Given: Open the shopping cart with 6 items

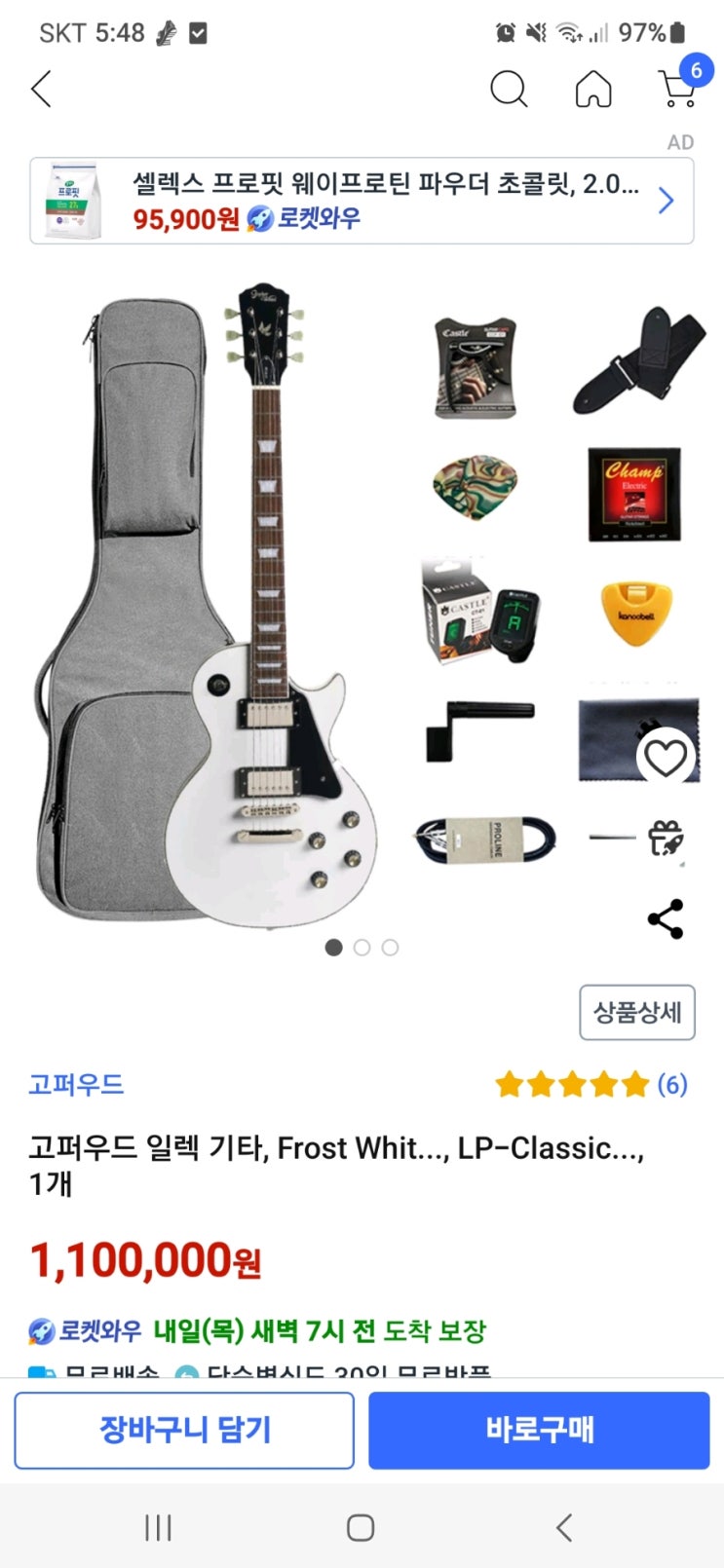Looking at the screenshot, I should pyautogui.click(x=678, y=88).
